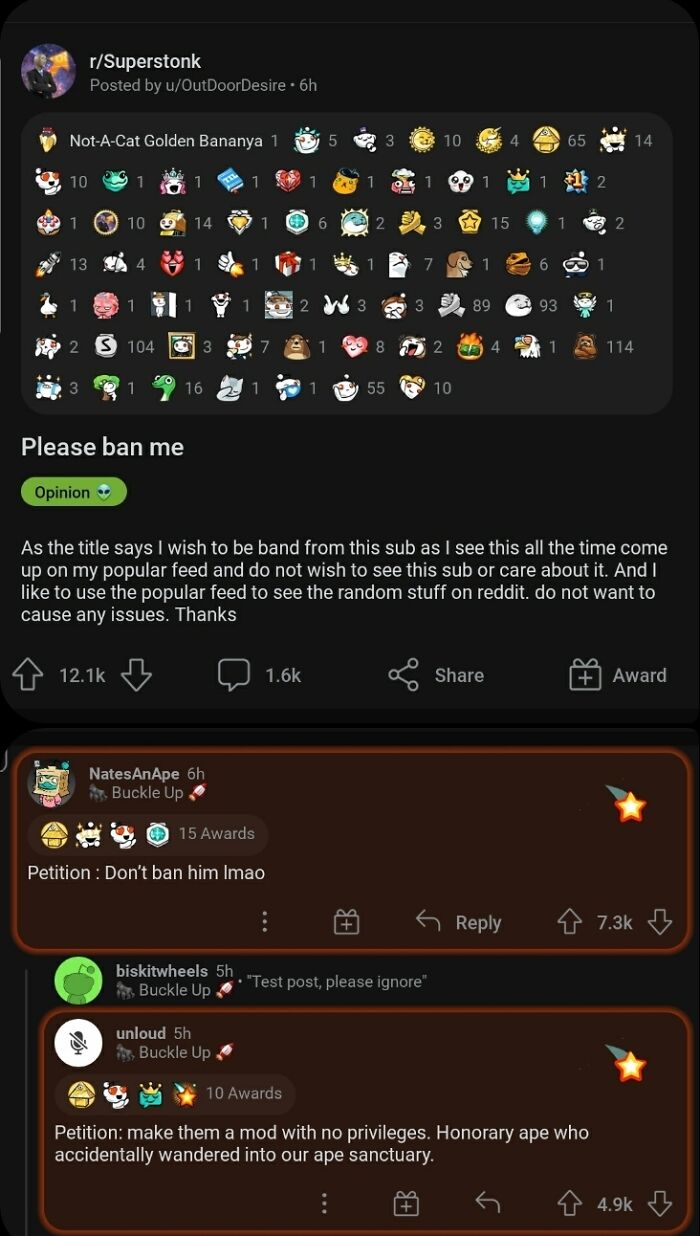
Task: Reply to unloud's comment with arrow icon
Action: pyautogui.click(x=487, y=1204)
